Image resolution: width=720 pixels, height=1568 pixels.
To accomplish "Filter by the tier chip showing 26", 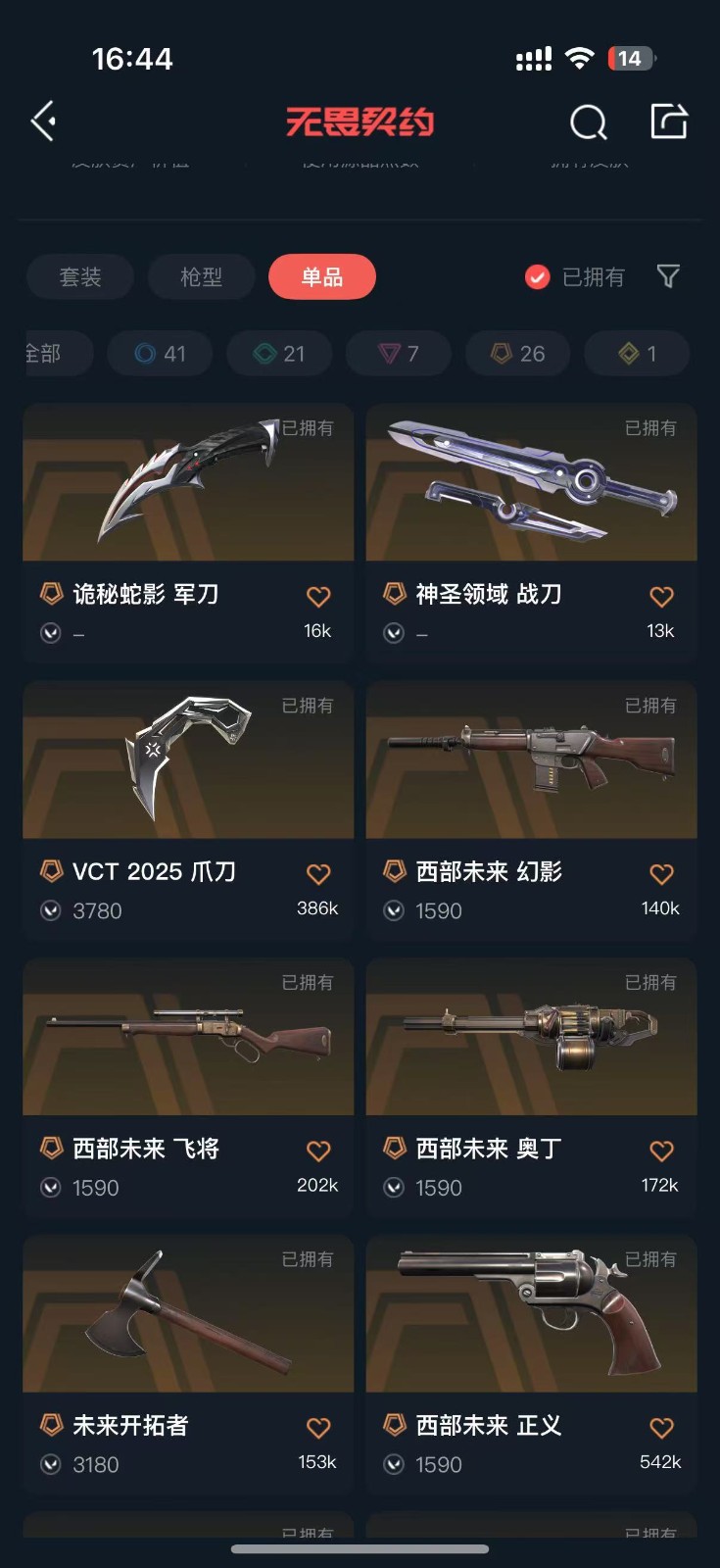I will (x=518, y=354).
